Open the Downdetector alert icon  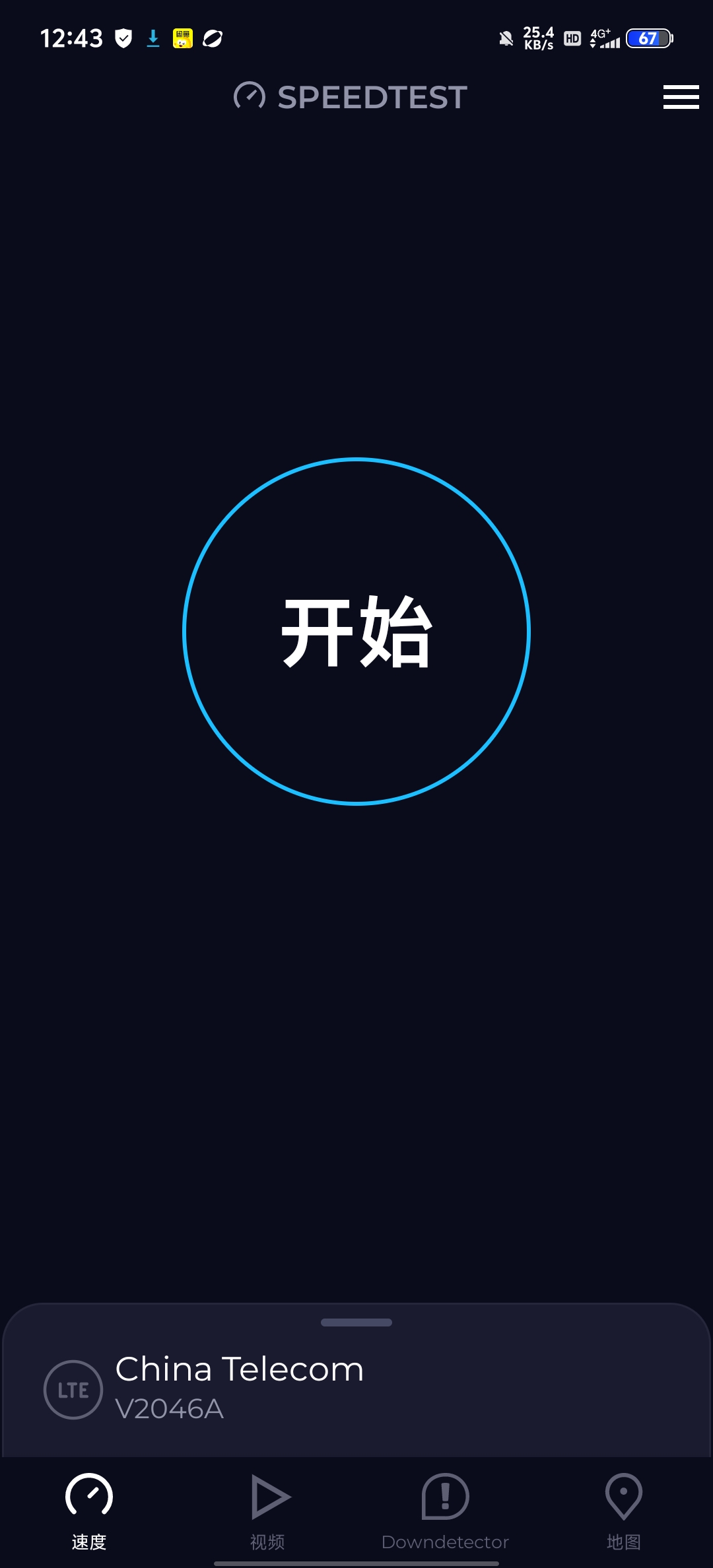click(446, 1497)
